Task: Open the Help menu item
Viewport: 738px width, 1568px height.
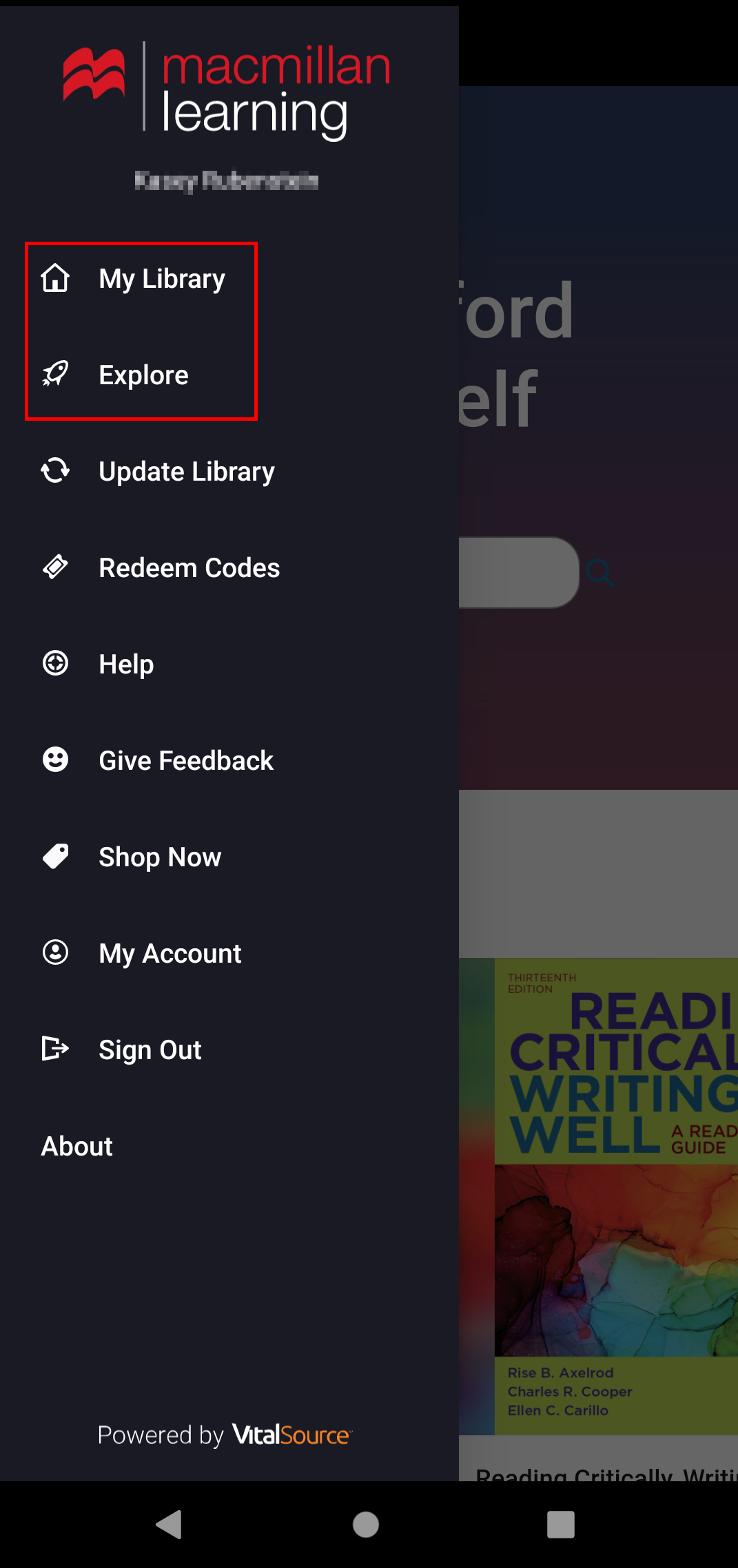Action: tap(126, 665)
